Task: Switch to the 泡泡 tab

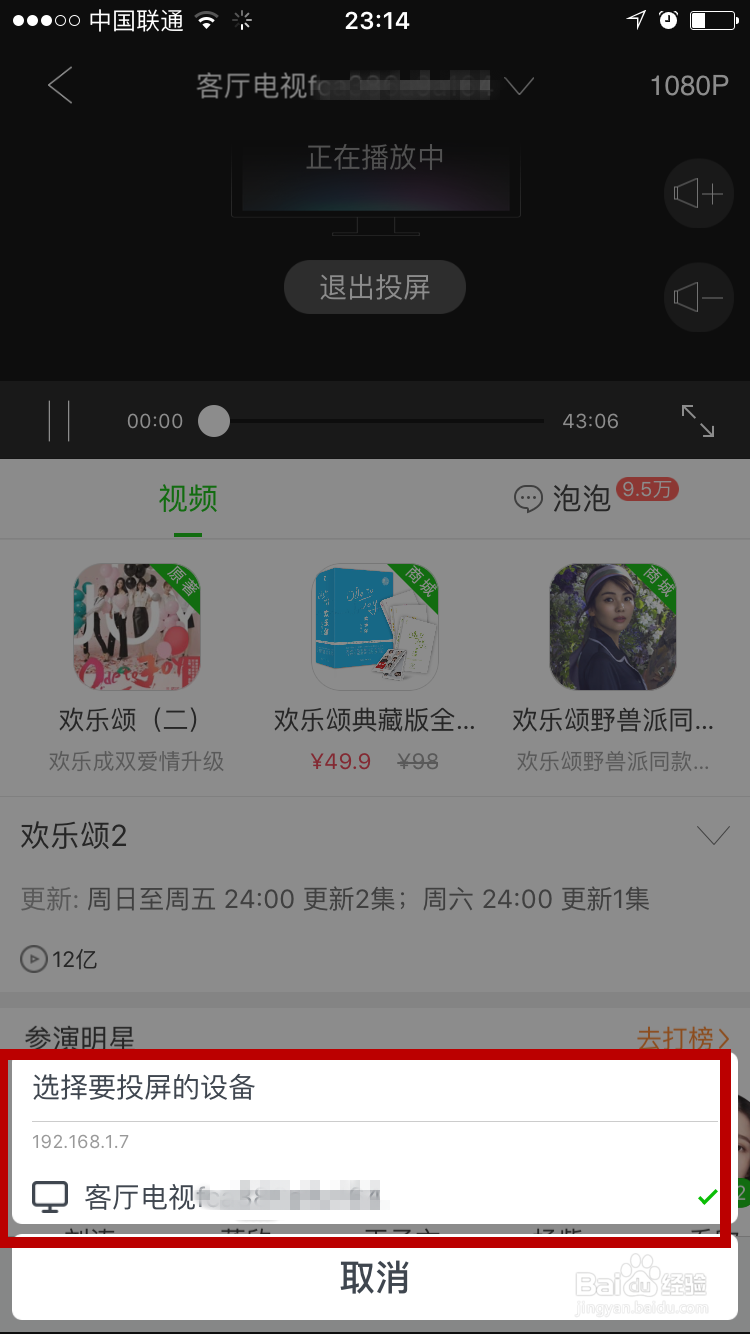Action: (x=580, y=498)
